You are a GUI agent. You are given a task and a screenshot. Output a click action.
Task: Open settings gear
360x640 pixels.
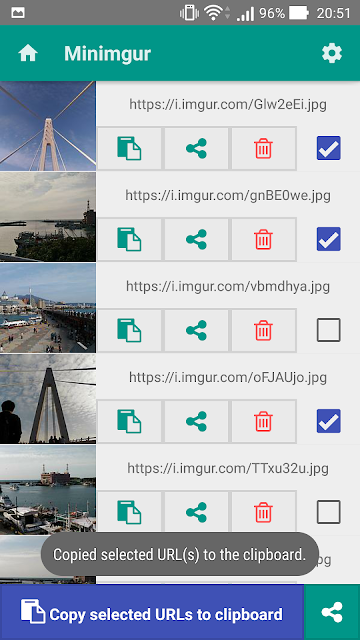332,53
